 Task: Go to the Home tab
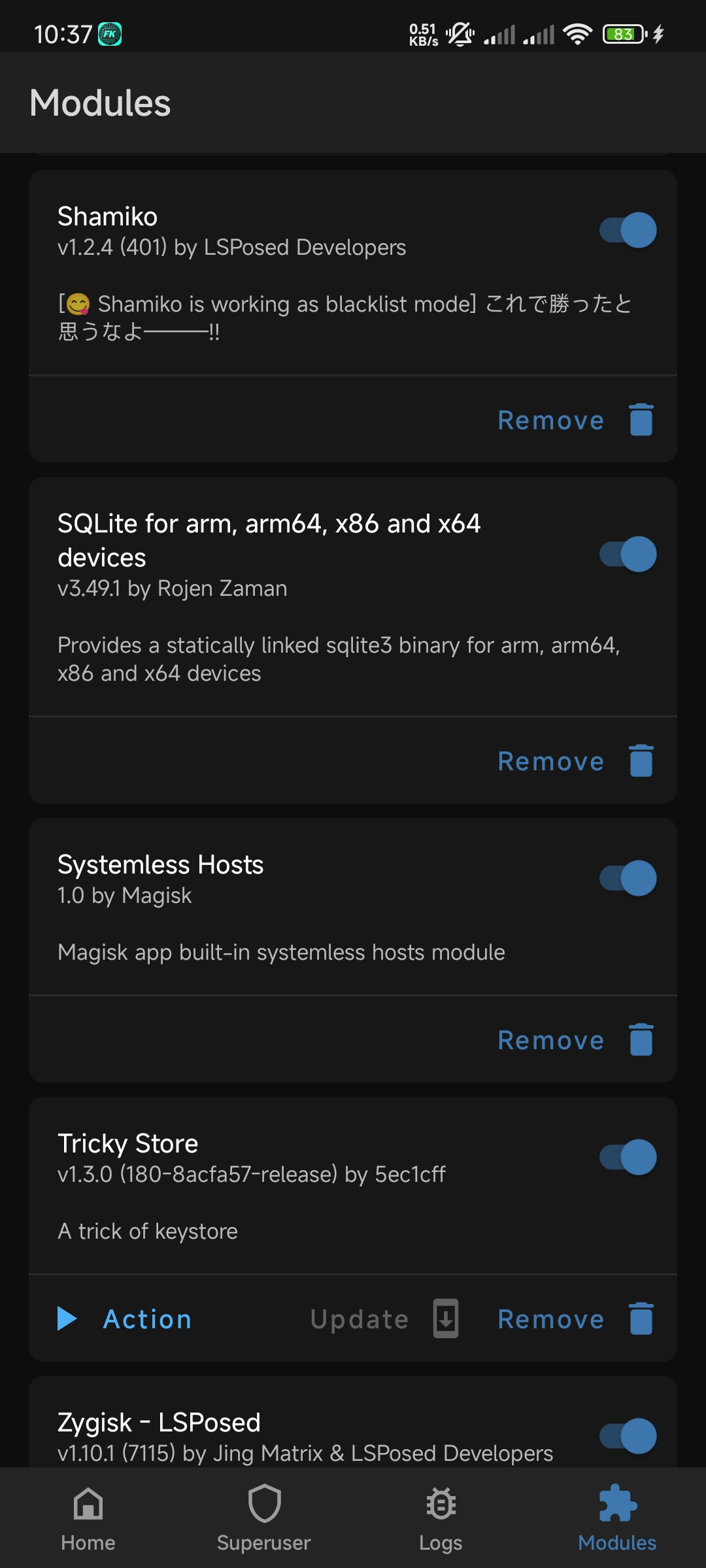coord(88,1518)
